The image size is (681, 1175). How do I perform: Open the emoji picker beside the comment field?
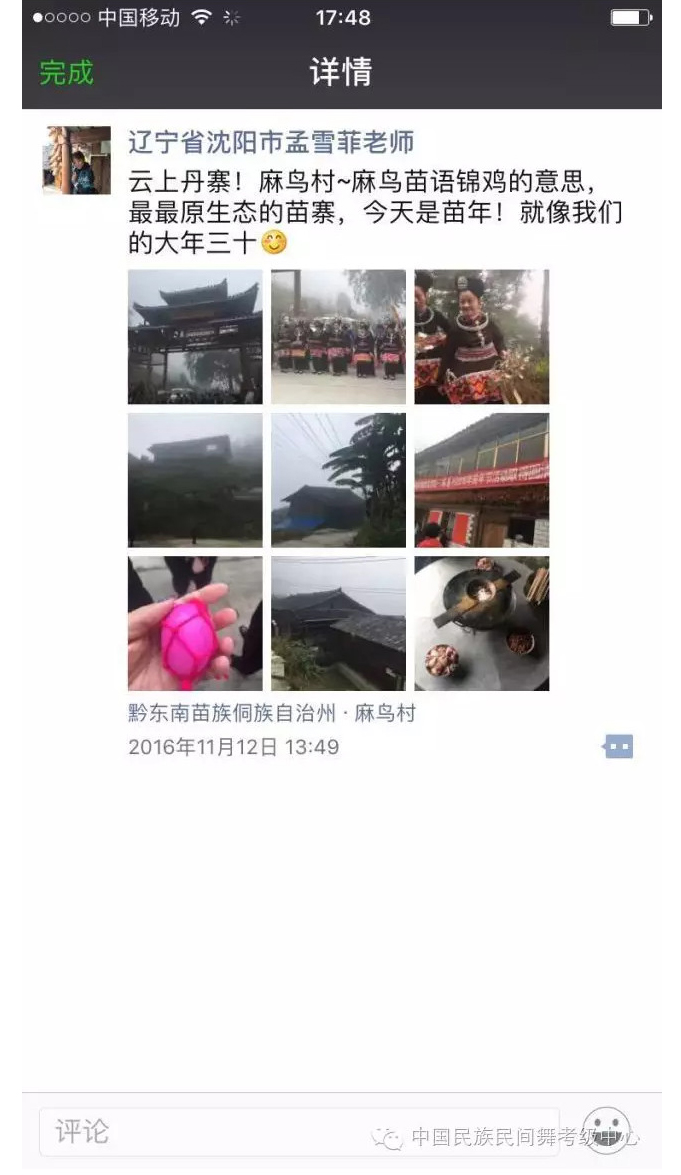click(x=606, y=1131)
